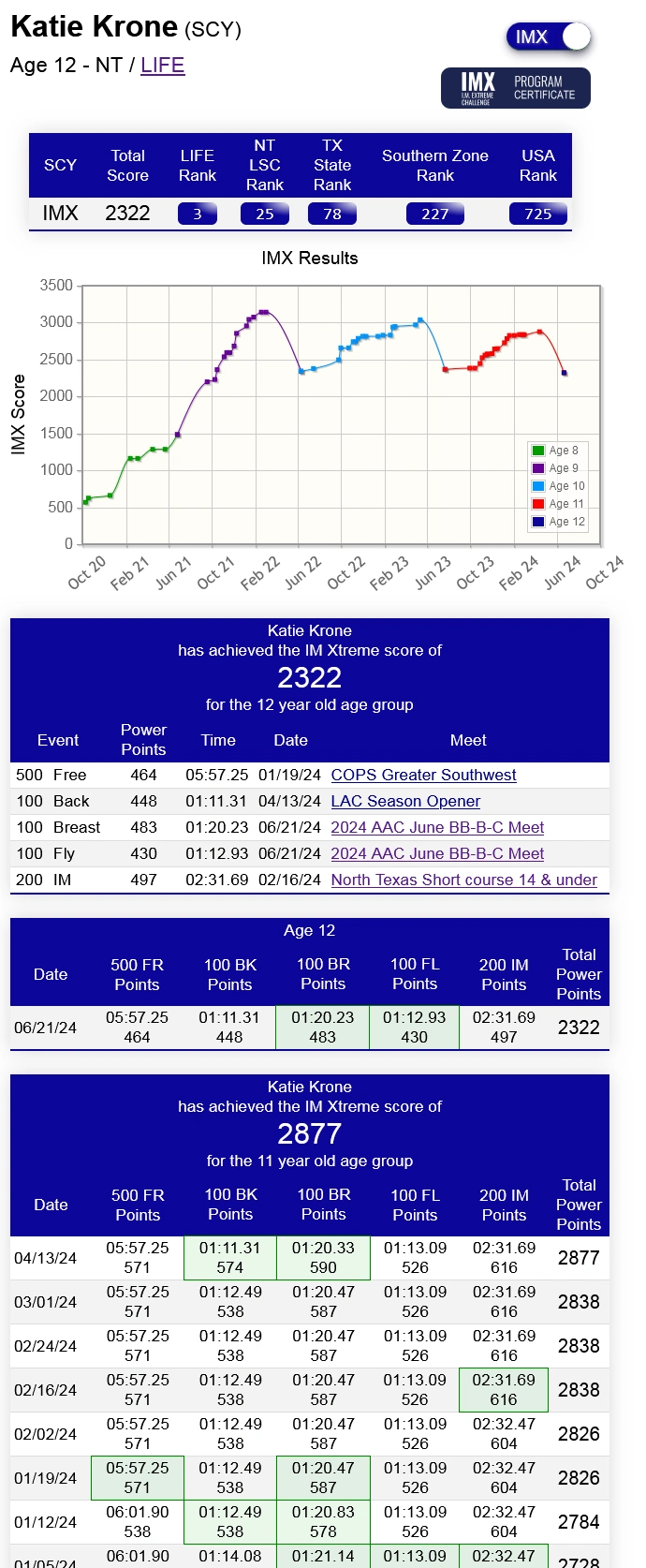The image size is (646, 1568).
Task: View the LAC Season Opener meet
Action: tap(405, 801)
